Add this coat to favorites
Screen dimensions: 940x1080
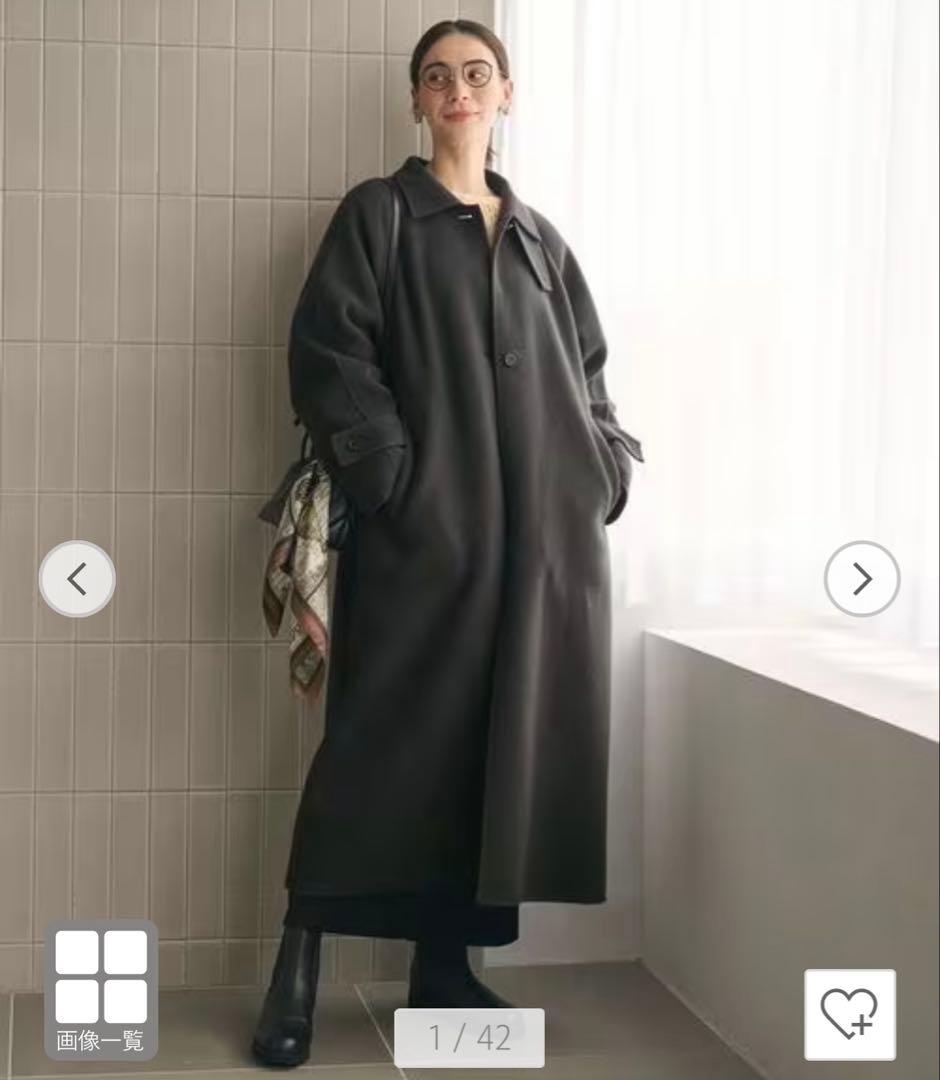pos(849,1014)
